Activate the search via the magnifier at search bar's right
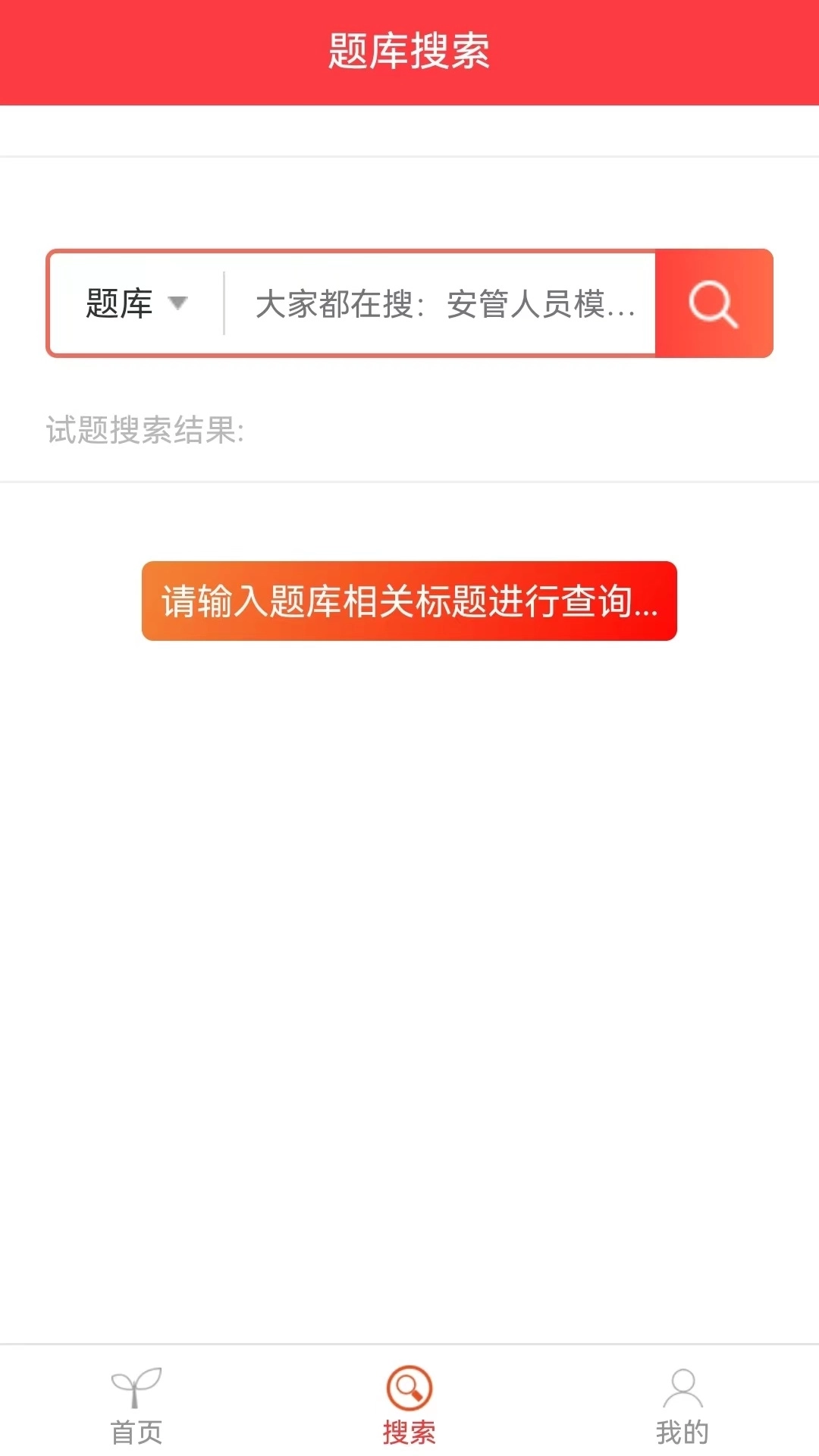Image resolution: width=819 pixels, height=1456 pixels. point(713,303)
